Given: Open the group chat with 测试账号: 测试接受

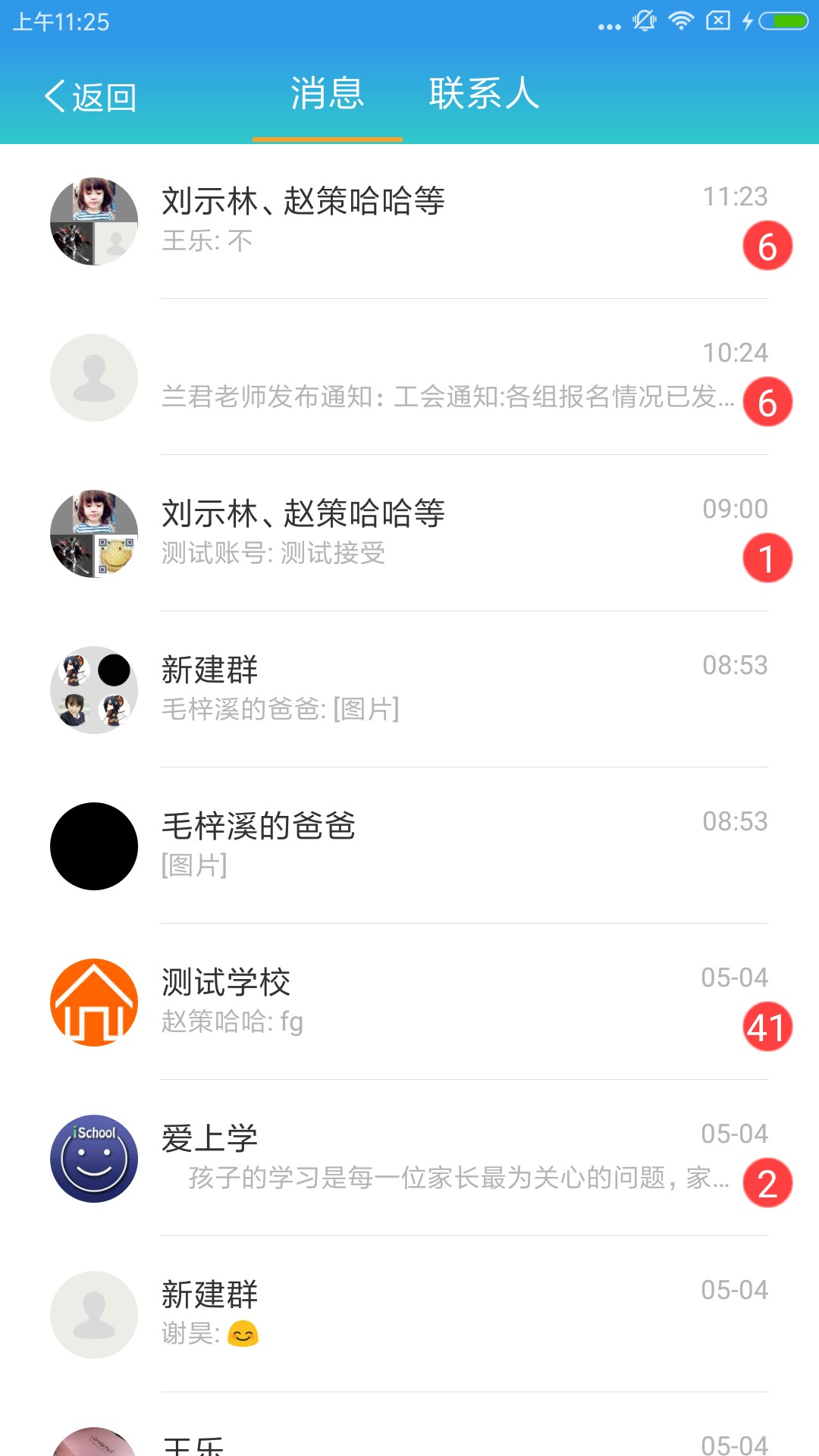Looking at the screenshot, I should 409,533.
